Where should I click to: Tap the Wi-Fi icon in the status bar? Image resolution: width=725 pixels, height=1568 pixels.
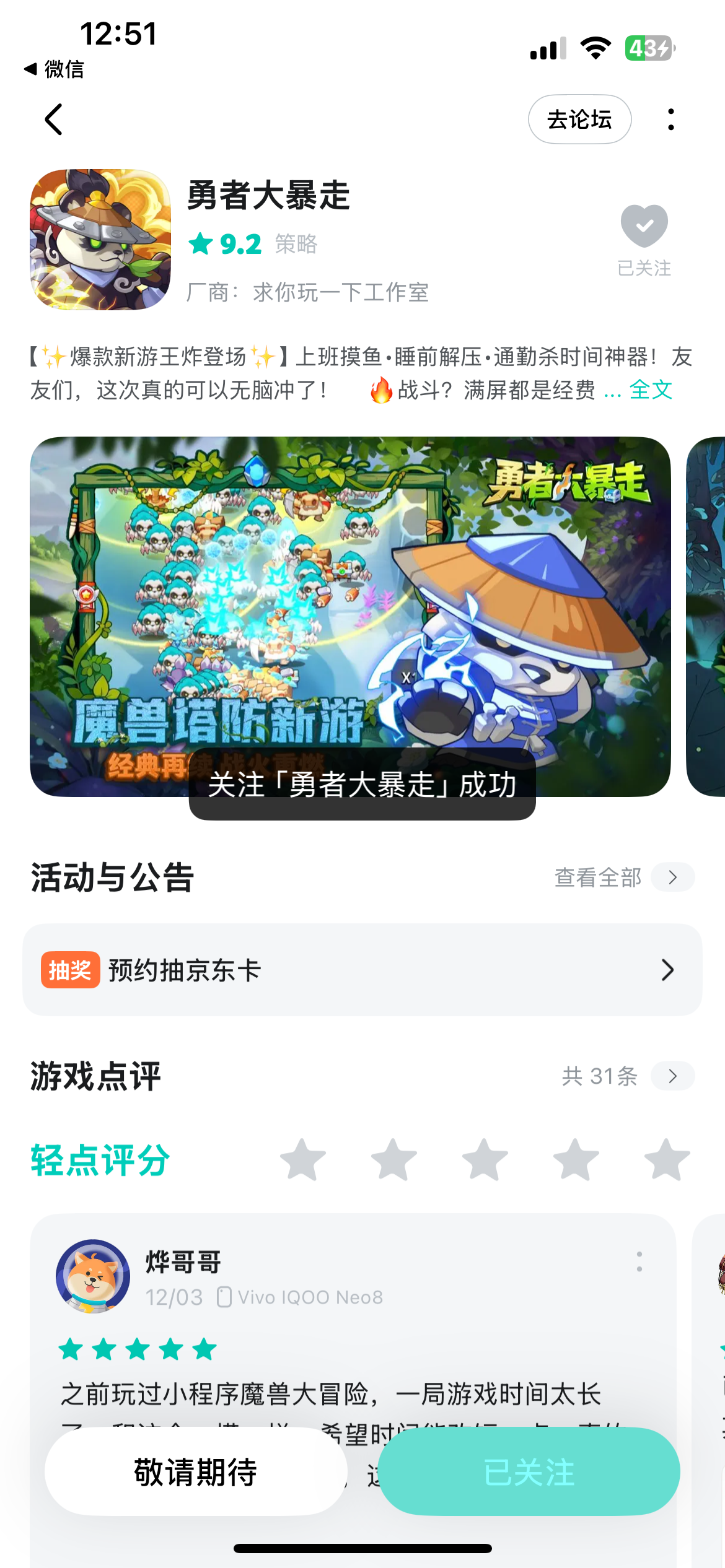pos(595,46)
